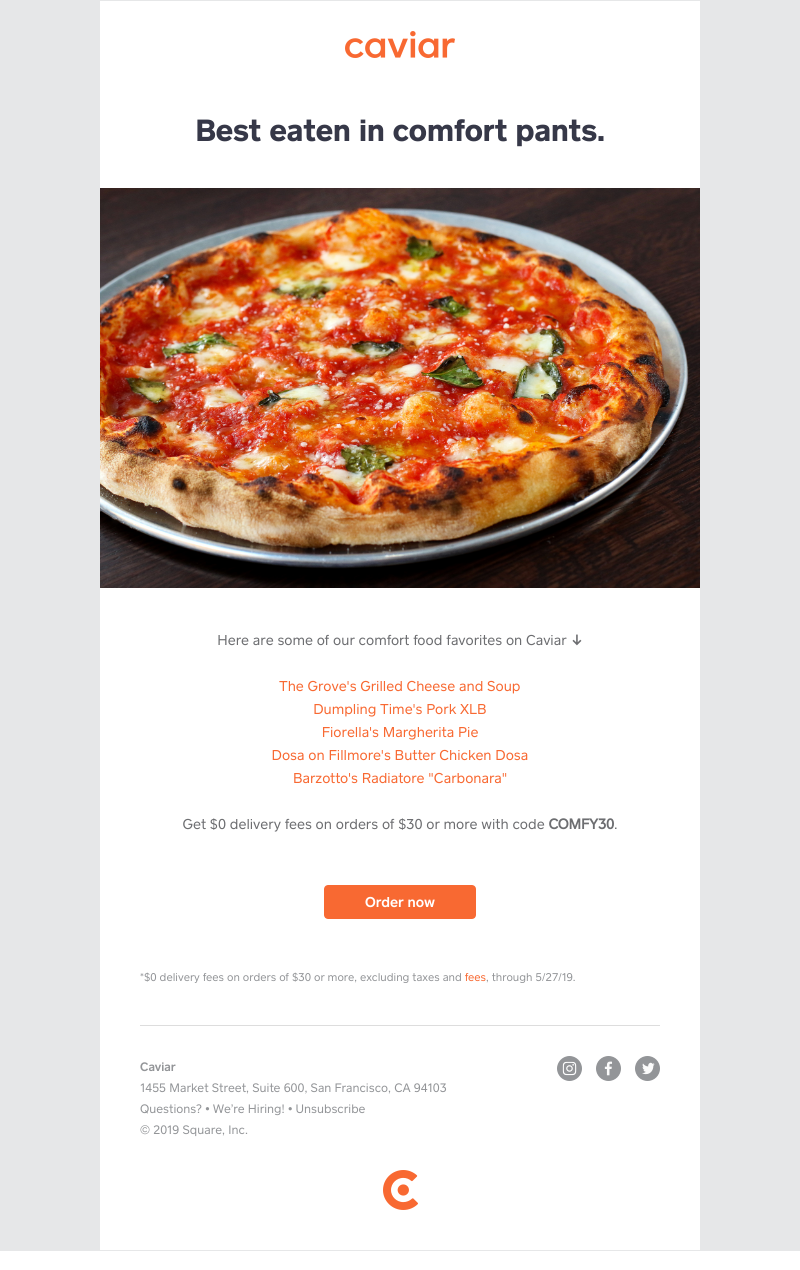The image size is (800, 1270).
Task: Click the We're Hiring! link
Action: coord(248,1108)
